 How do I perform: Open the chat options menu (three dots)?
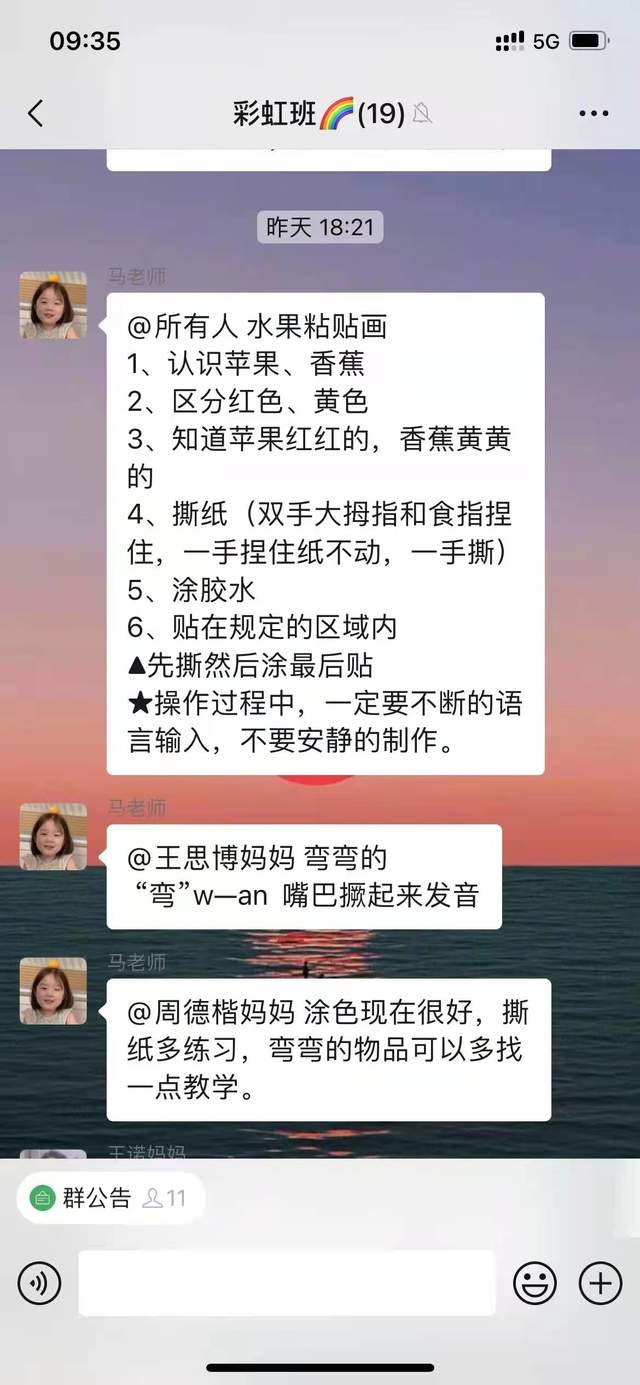[593, 114]
